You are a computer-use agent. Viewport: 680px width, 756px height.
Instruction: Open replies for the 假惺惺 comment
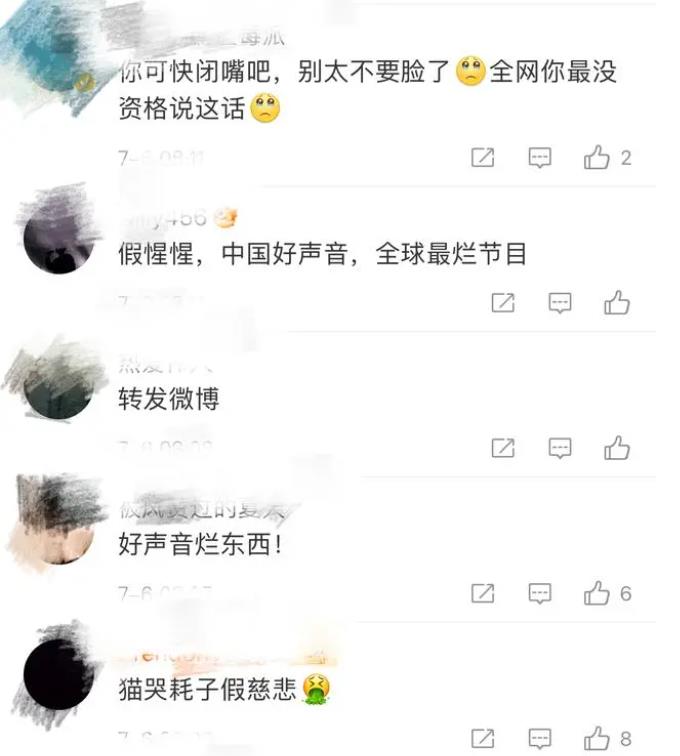pos(560,302)
